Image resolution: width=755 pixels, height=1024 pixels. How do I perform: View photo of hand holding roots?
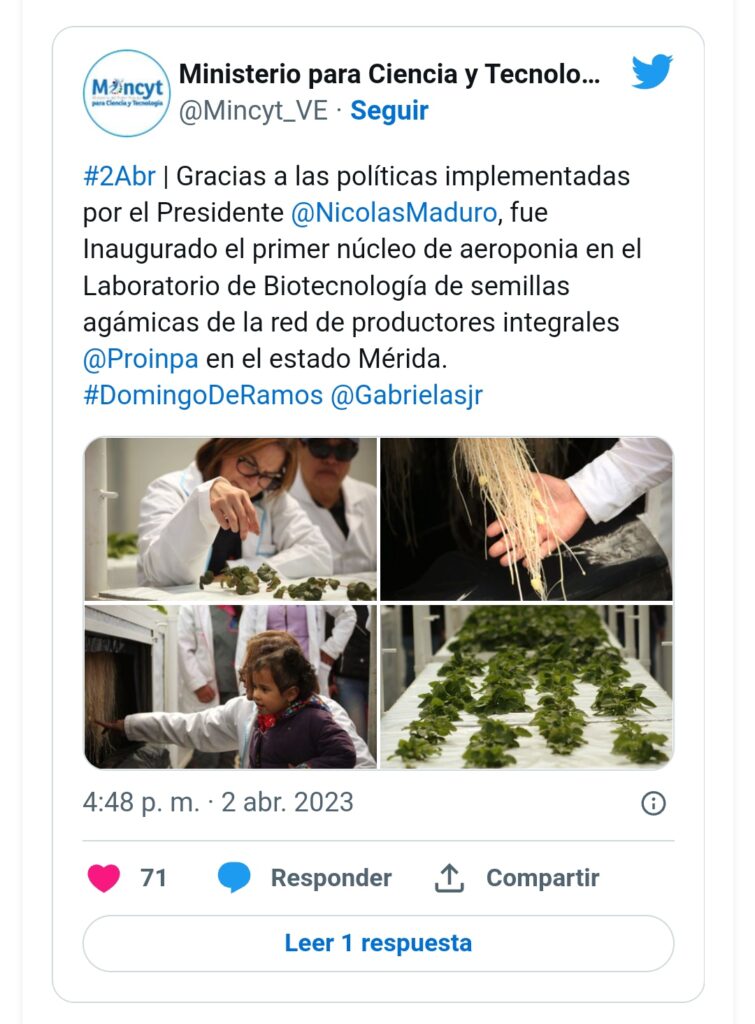coord(526,519)
